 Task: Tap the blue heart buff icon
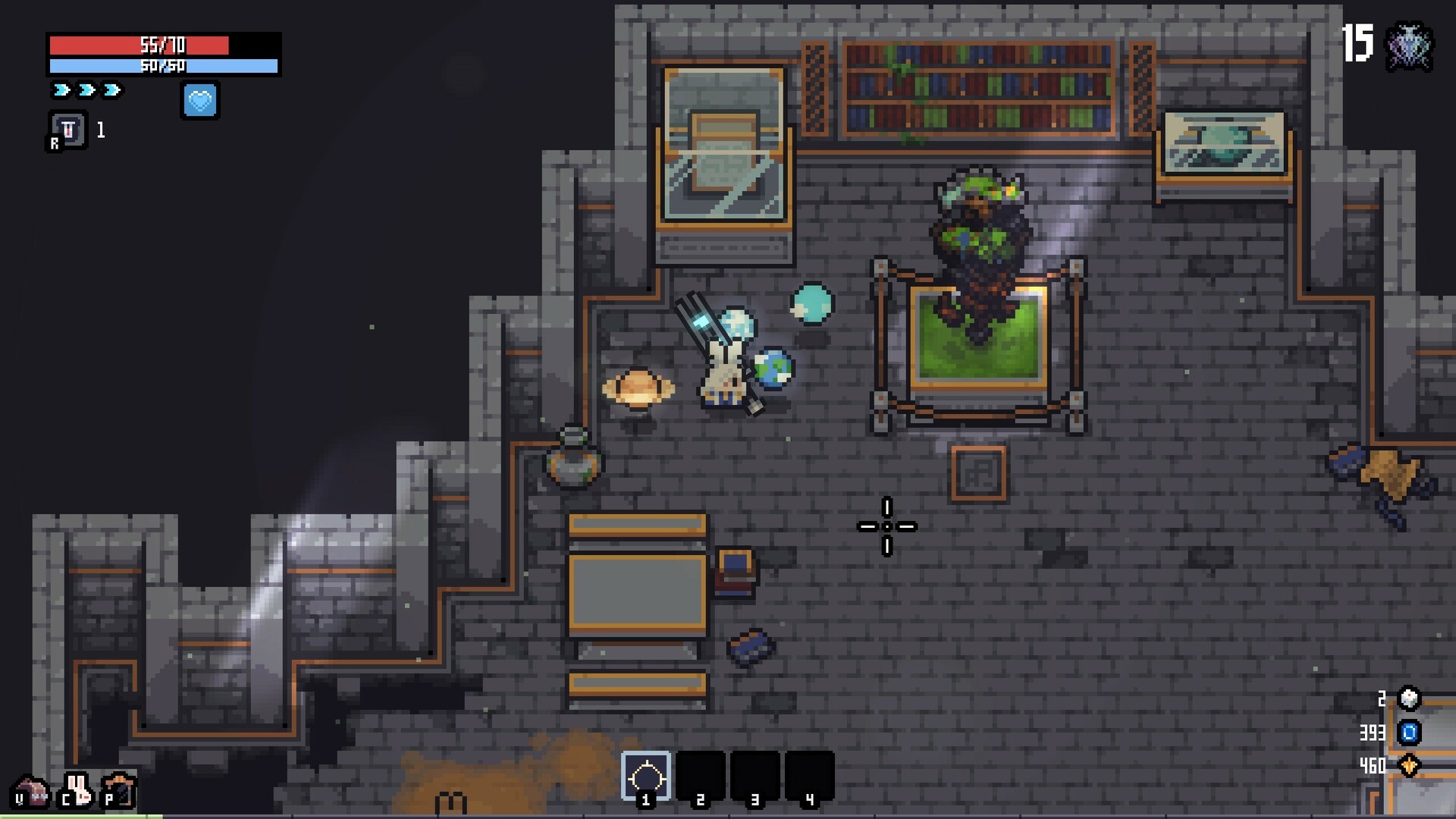(x=200, y=100)
